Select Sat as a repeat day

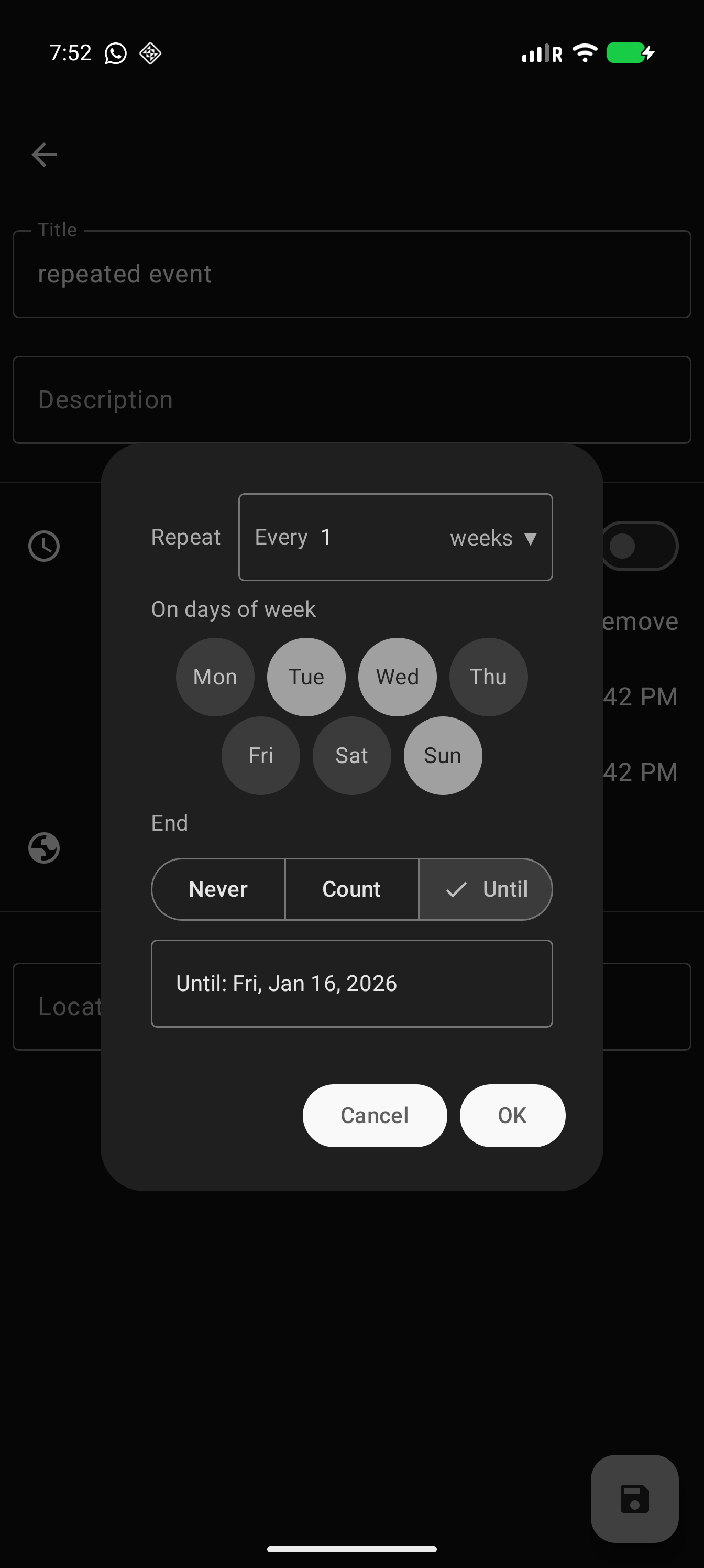point(351,755)
